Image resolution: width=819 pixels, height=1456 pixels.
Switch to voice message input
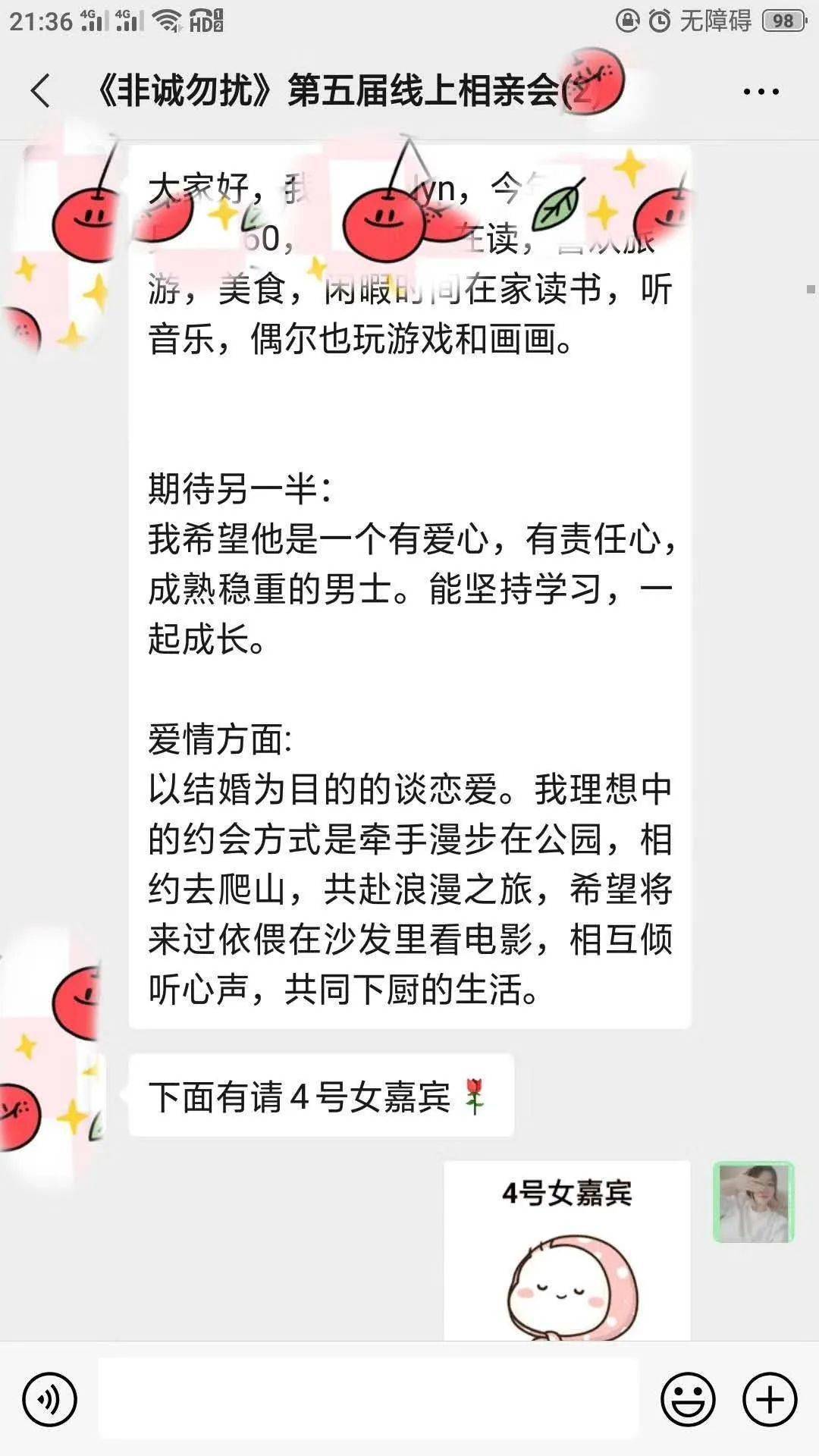(50, 1399)
